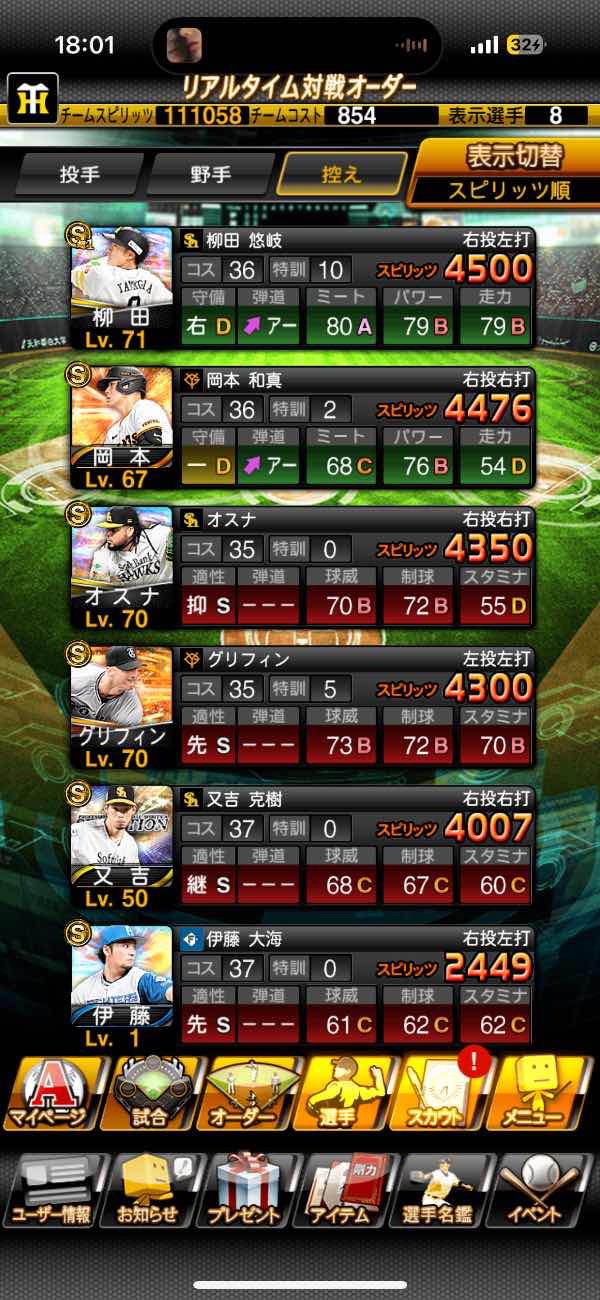The image size is (600, 1300).
Task: Check お知らせ notices
Action: pos(150,1190)
